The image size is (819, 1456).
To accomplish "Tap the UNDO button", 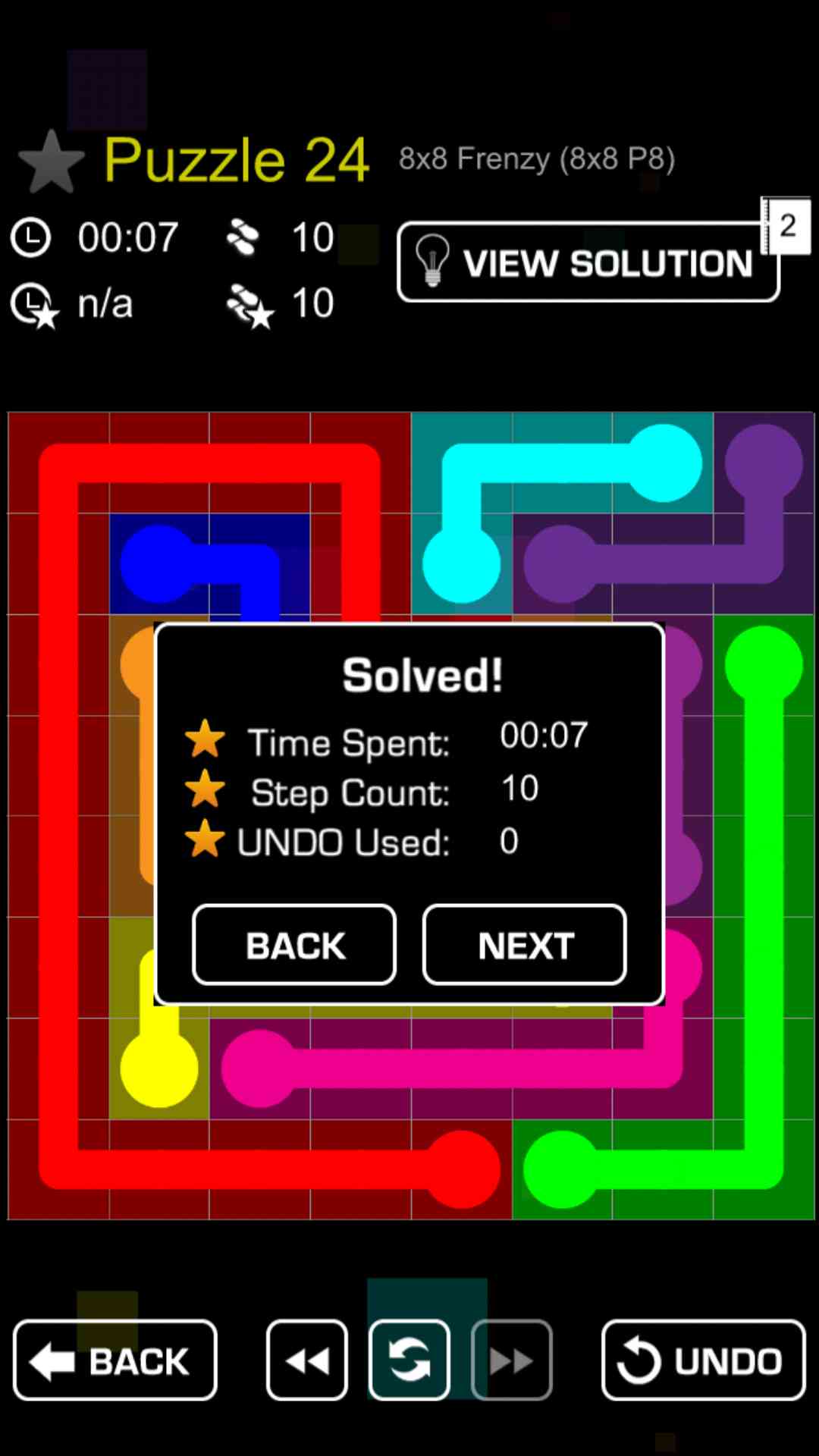I will (703, 1360).
